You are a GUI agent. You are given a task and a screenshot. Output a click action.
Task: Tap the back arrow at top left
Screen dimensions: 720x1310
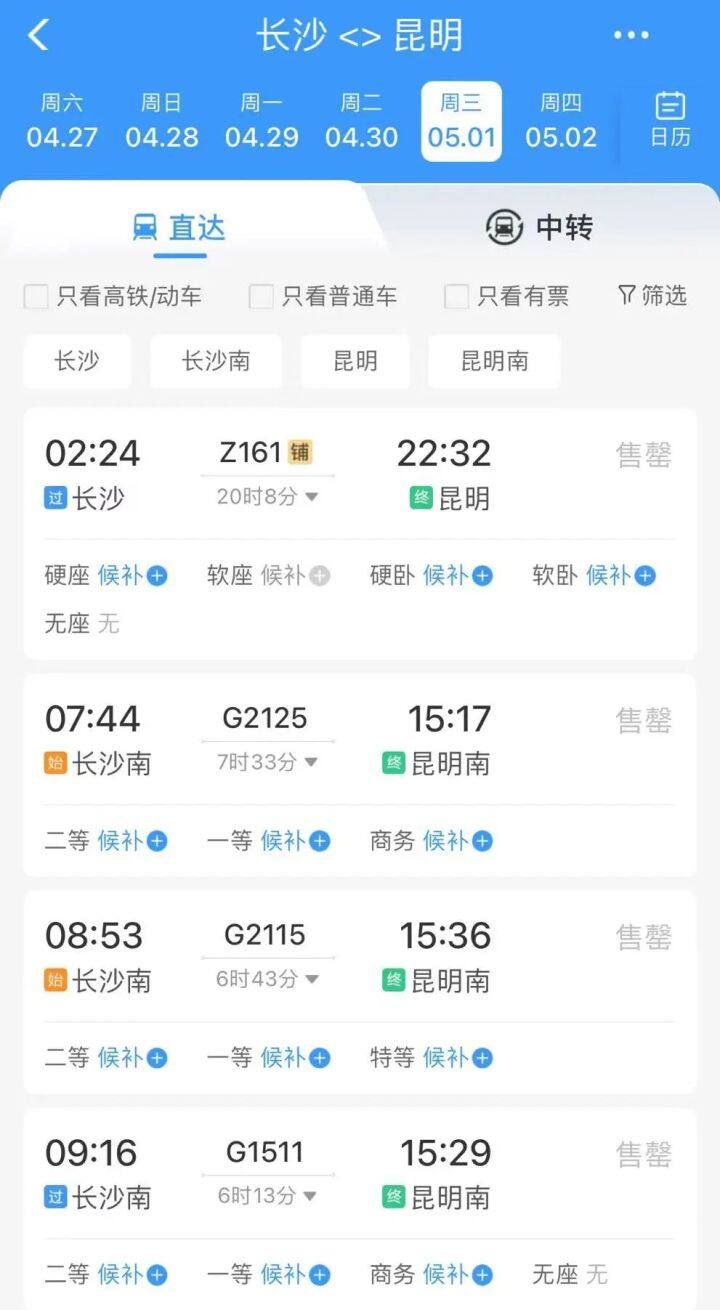[40, 34]
